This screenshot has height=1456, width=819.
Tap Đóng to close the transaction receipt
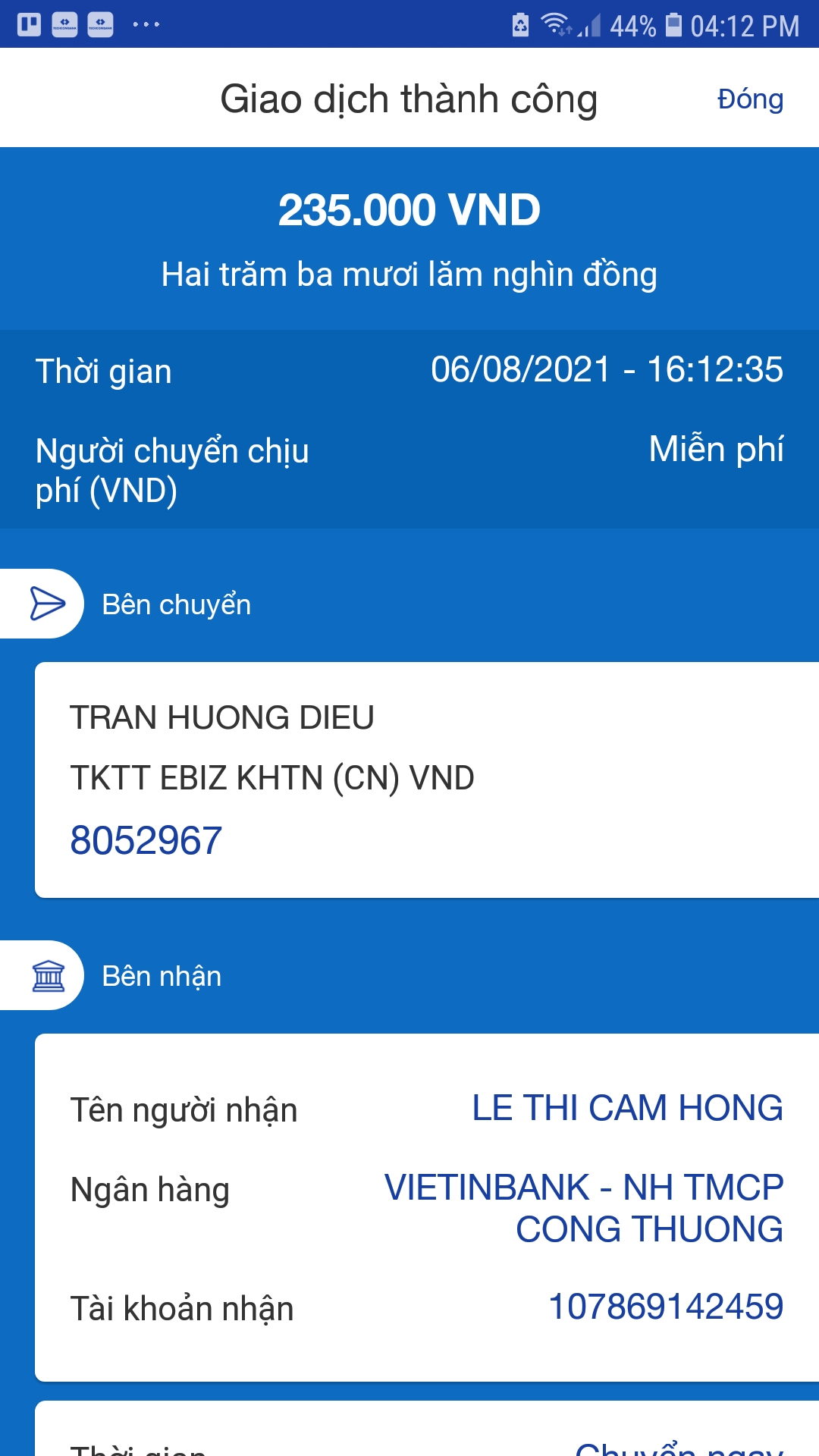tap(750, 99)
